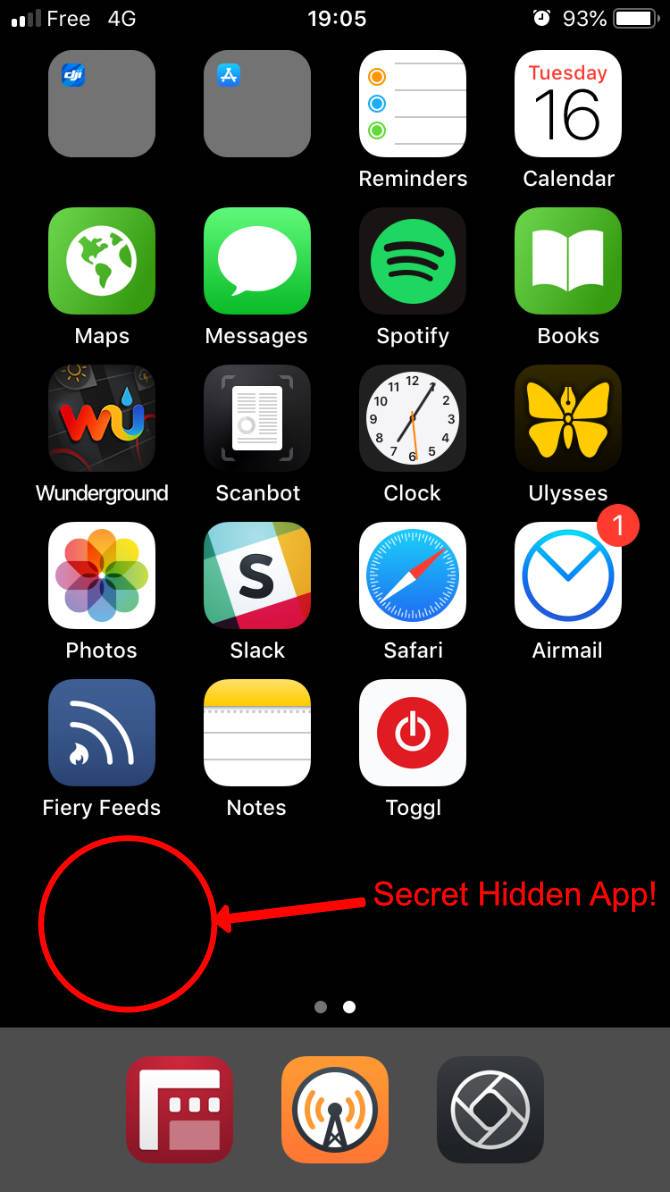The height and width of the screenshot is (1192, 670).
Task: Open the Calendar app
Action: pos(568,104)
